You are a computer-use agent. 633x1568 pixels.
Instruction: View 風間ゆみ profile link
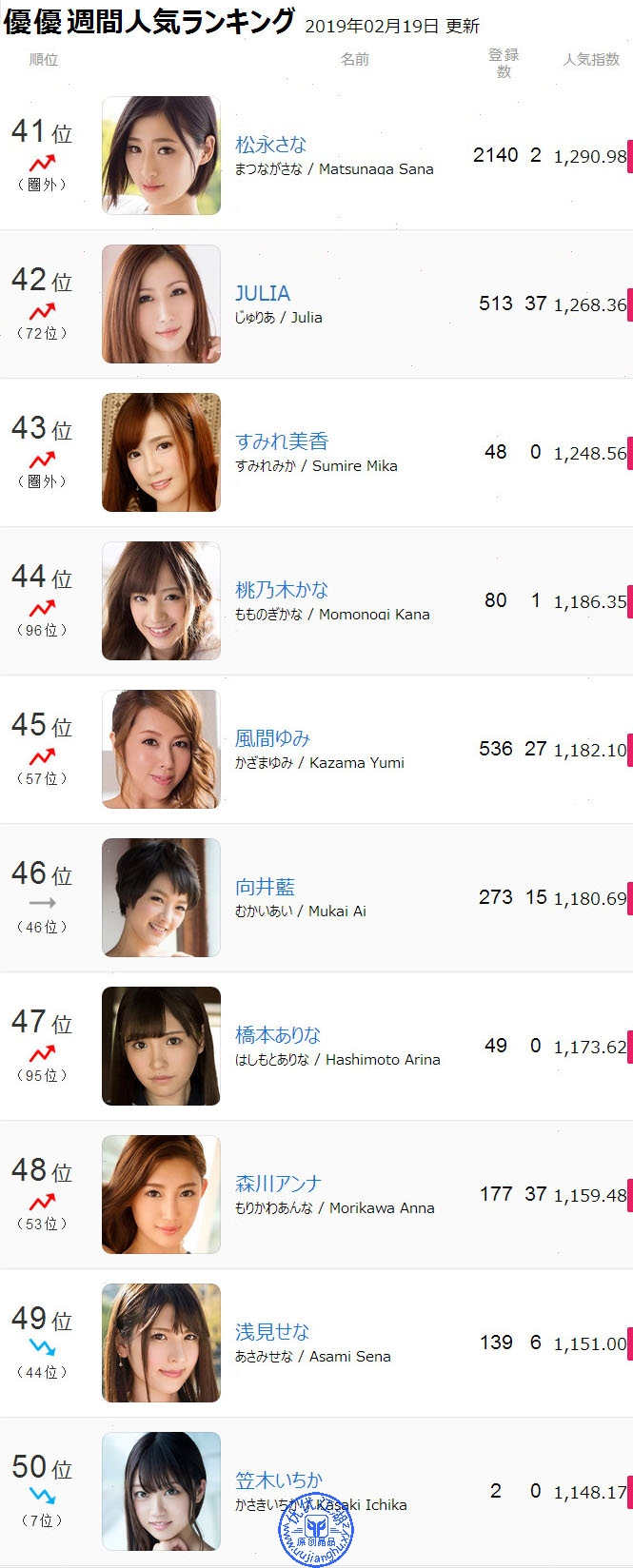tap(272, 738)
